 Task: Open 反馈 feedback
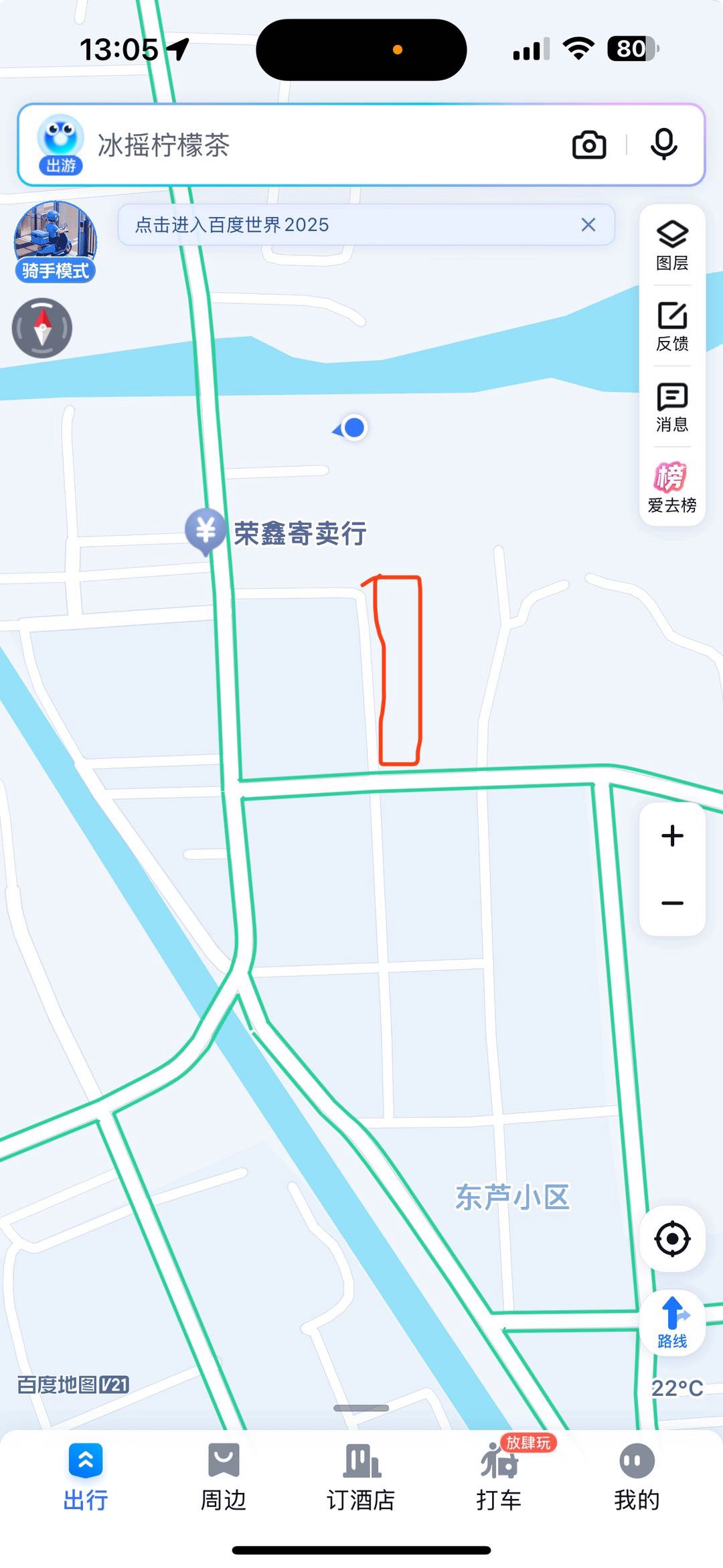click(x=672, y=326)
